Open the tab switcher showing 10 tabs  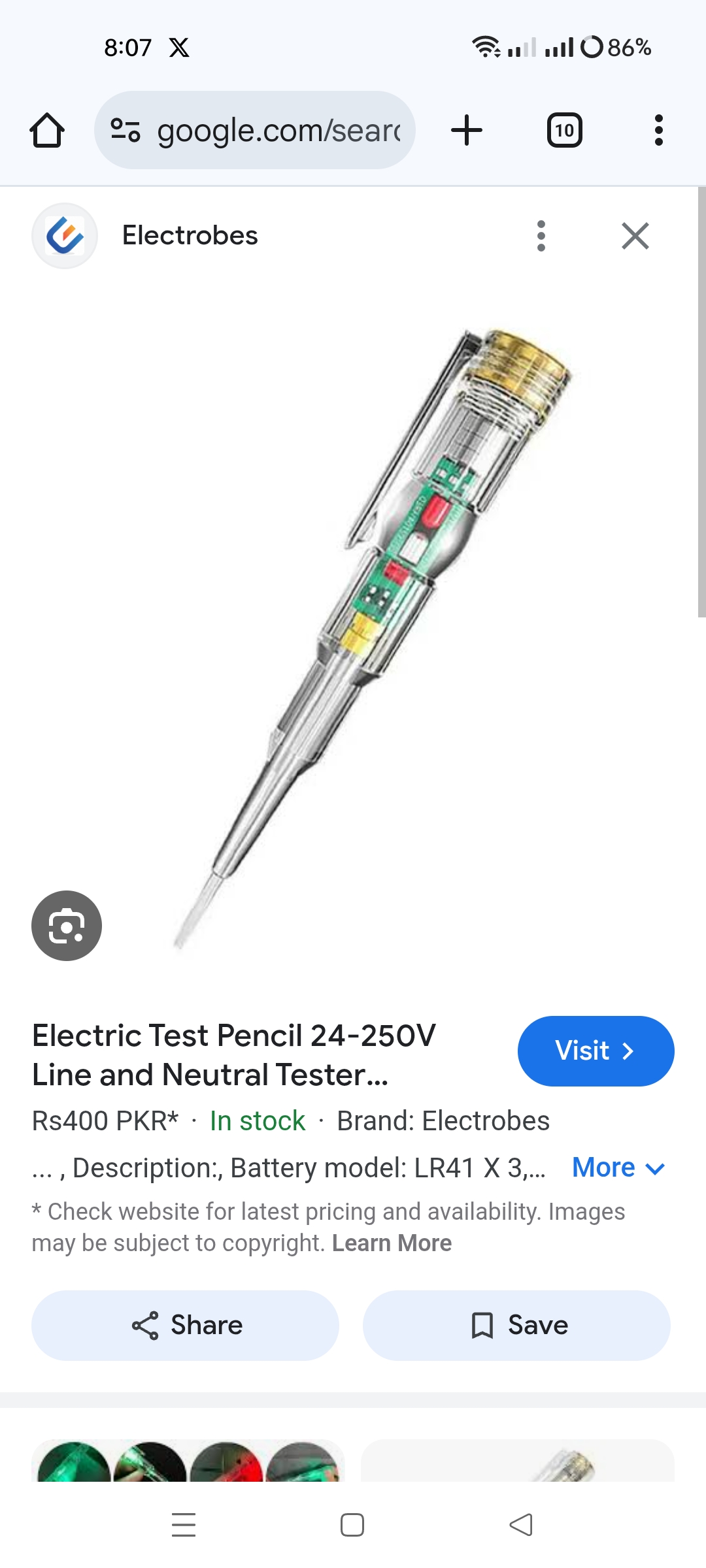564,130
